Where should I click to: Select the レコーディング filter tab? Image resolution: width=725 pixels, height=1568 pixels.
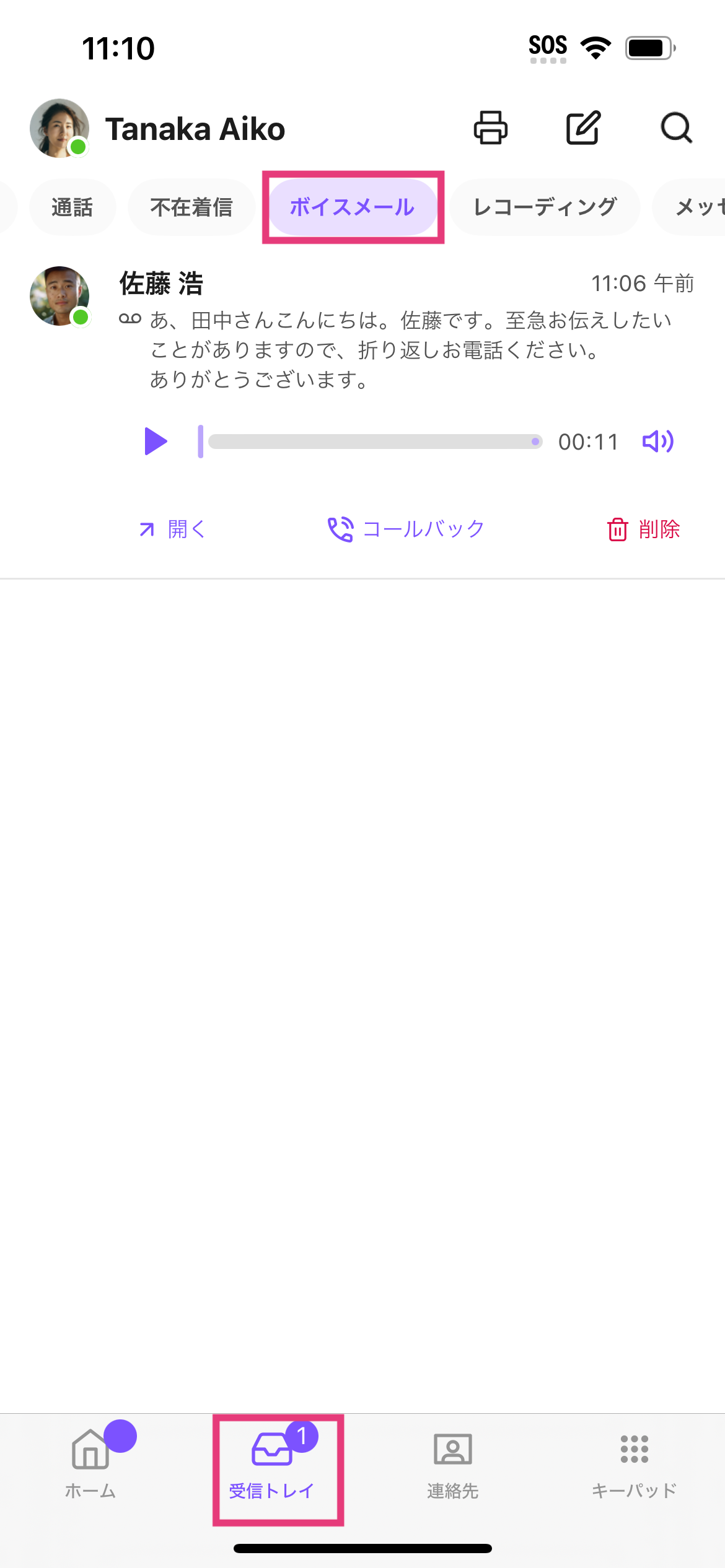tap(545, 207)
